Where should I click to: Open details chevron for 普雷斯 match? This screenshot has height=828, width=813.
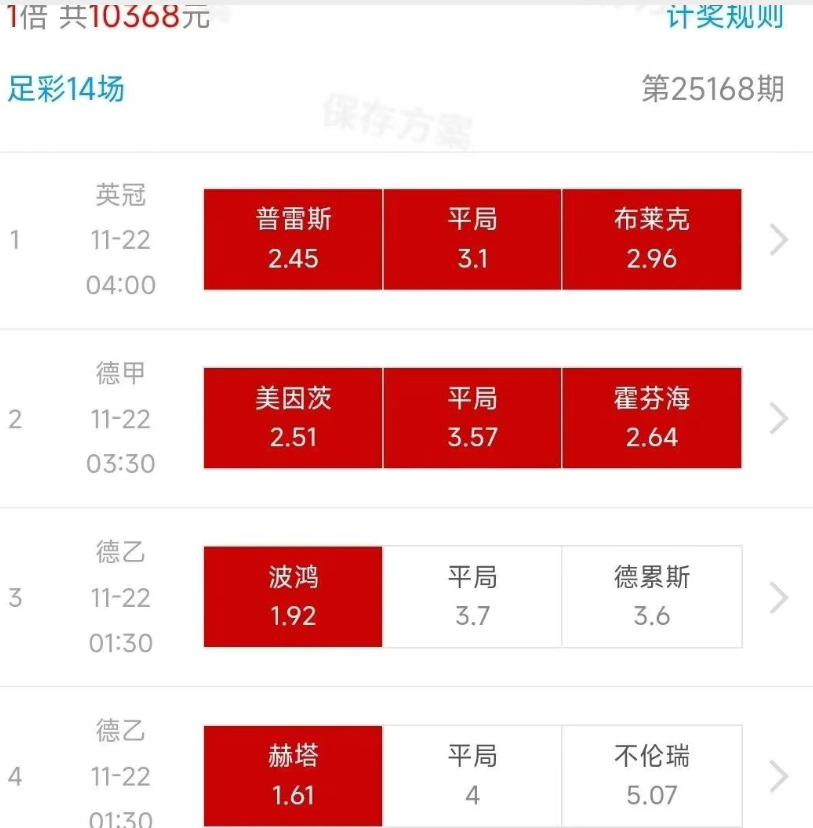coord(779,239)
